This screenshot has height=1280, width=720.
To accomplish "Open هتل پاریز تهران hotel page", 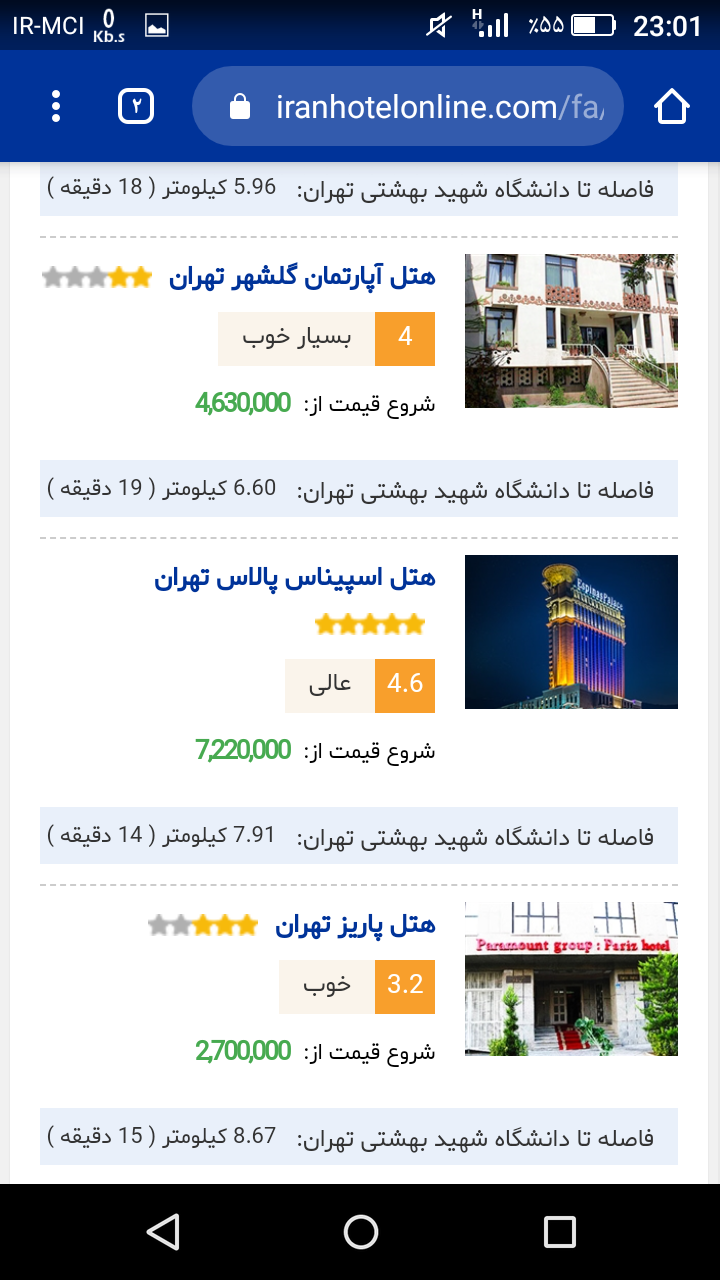I will [355, 926].
